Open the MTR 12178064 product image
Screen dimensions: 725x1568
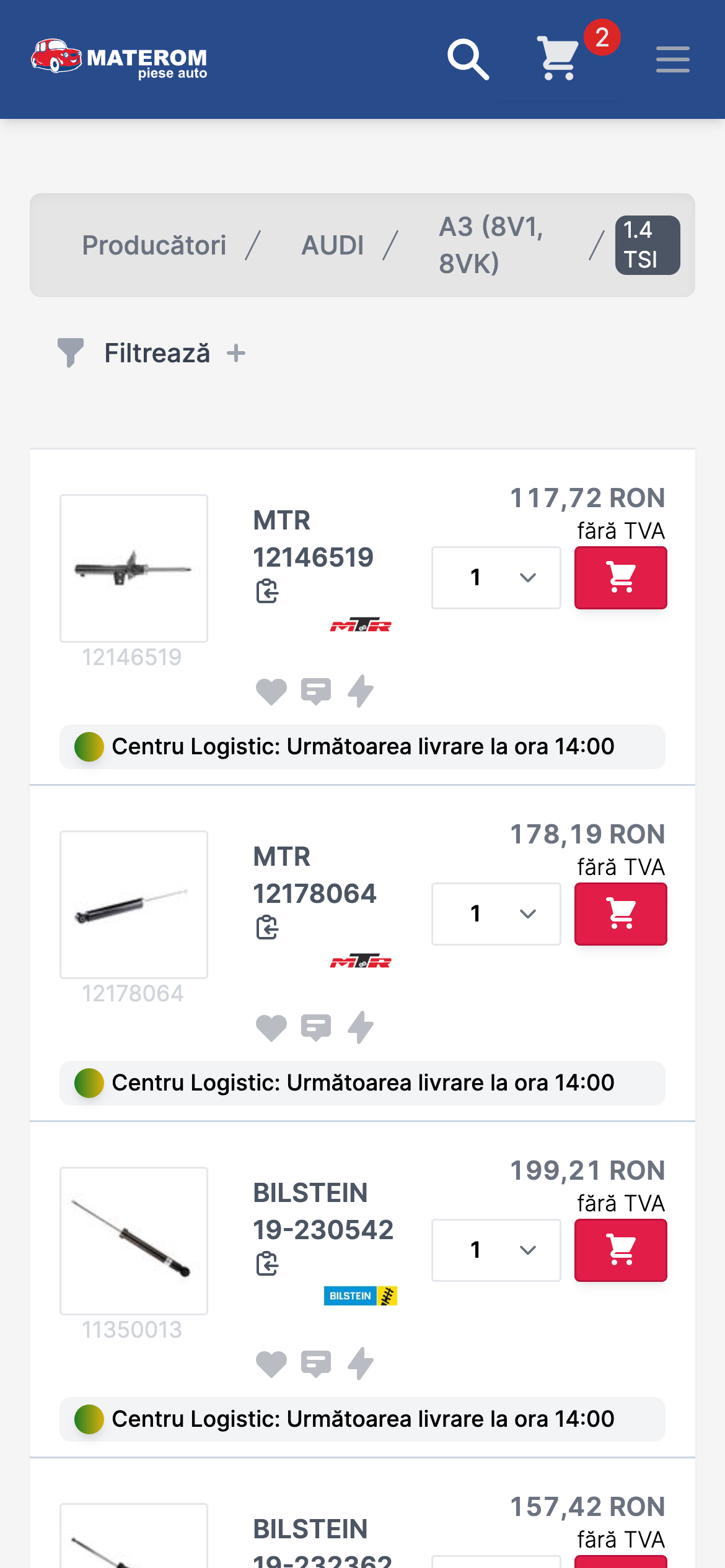[133, 908]
